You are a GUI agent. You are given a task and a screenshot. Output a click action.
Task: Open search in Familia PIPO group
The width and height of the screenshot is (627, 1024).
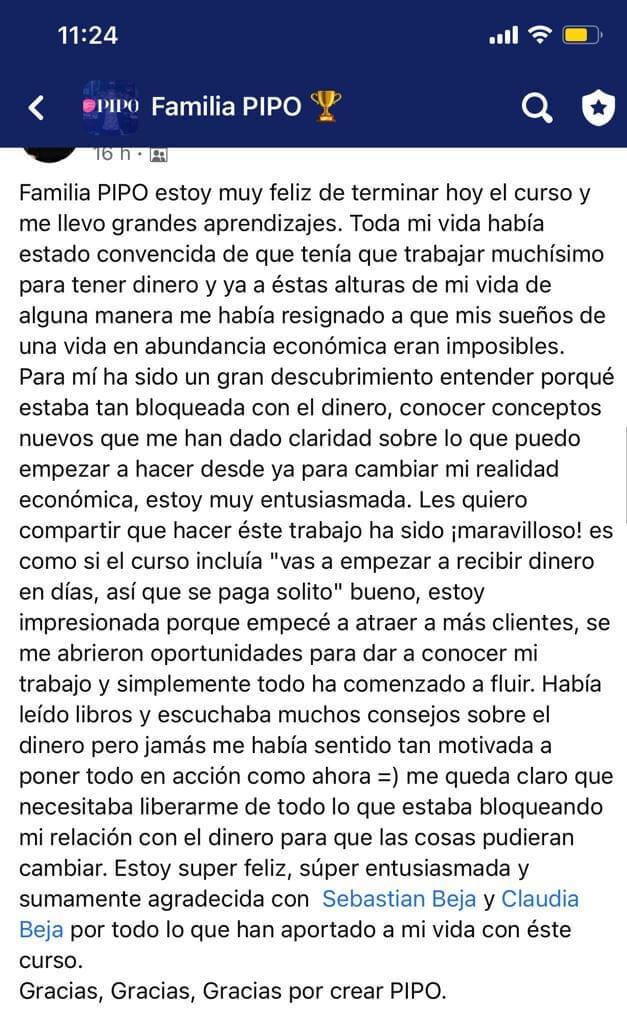pyautogui.click(x=537, y=107)
